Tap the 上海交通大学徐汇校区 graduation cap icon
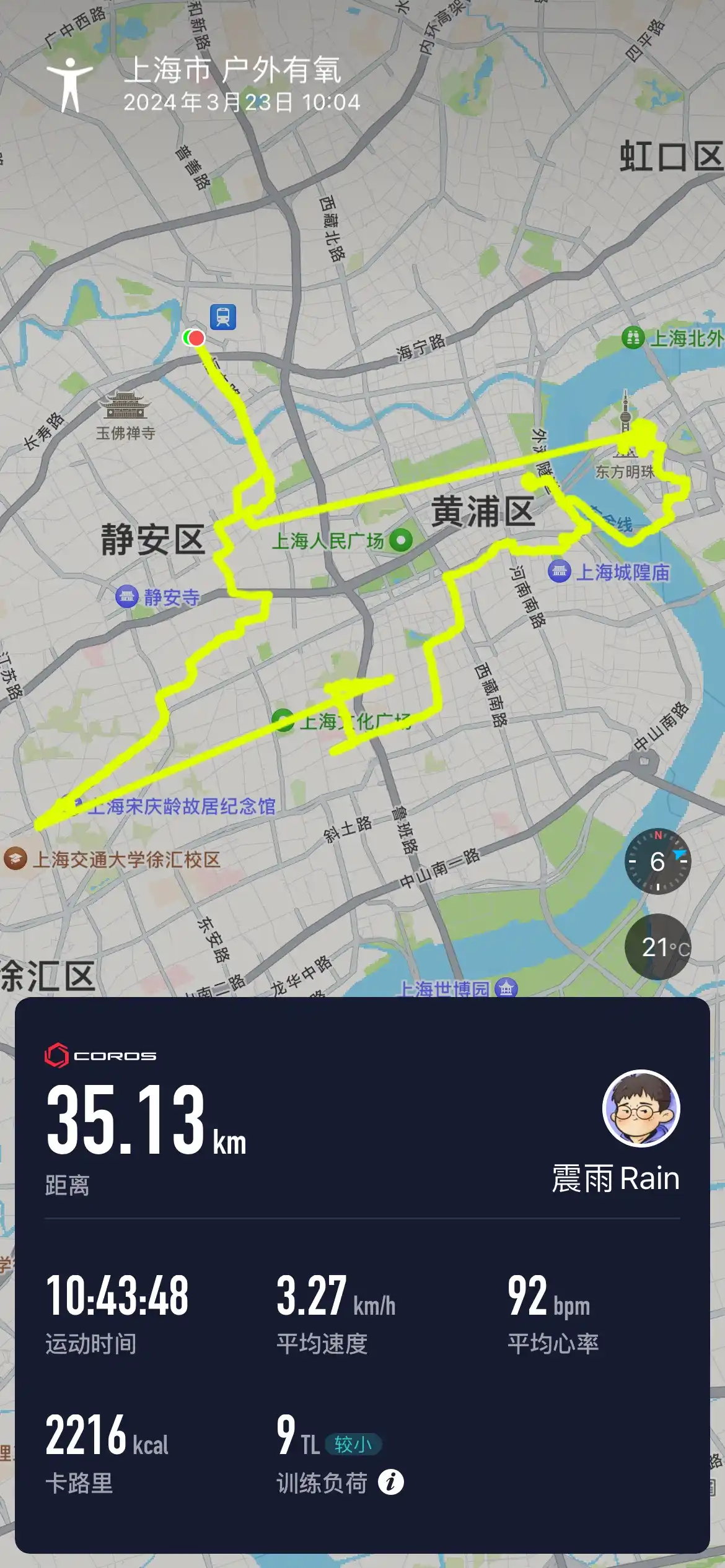This screenshot has width=725, height=1568. [x=17, y=860]
